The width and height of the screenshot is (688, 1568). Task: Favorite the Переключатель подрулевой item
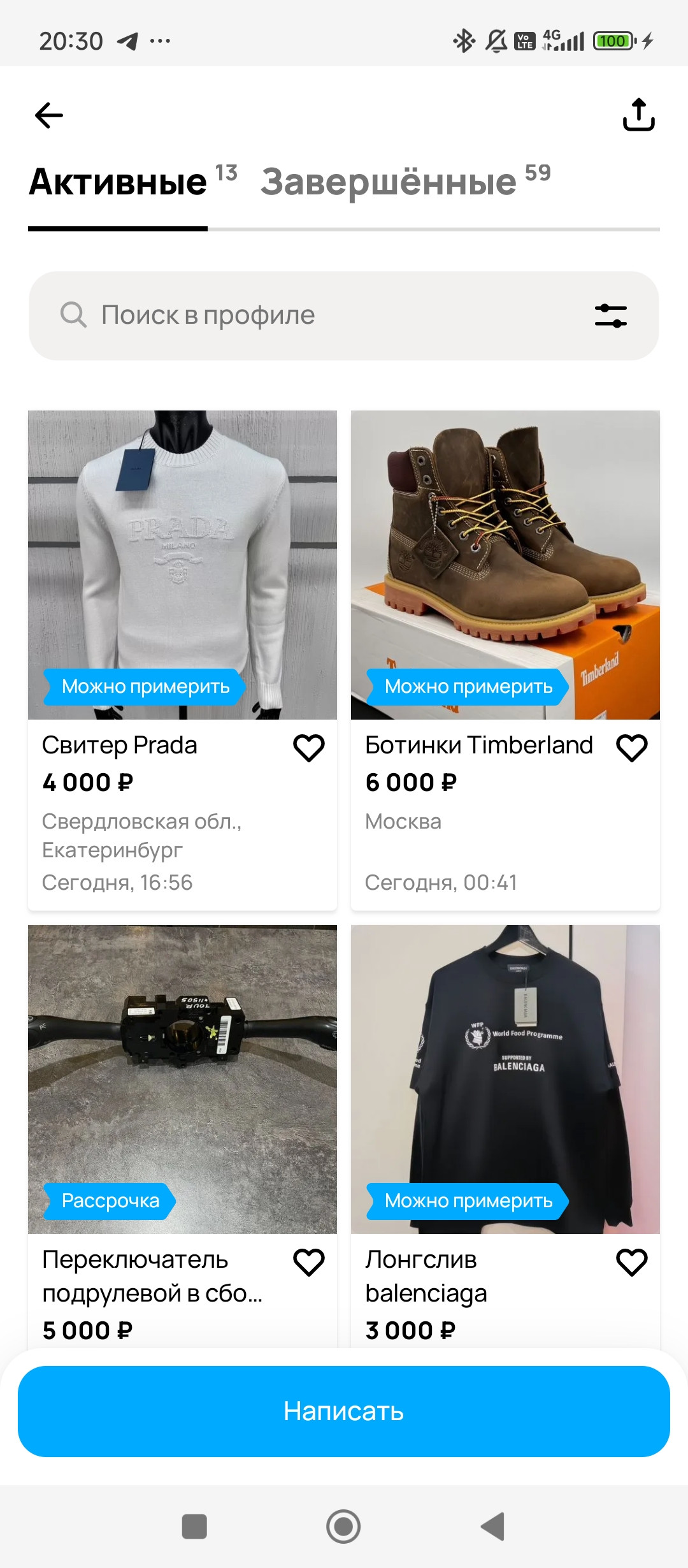click(x=309, y=1262)
